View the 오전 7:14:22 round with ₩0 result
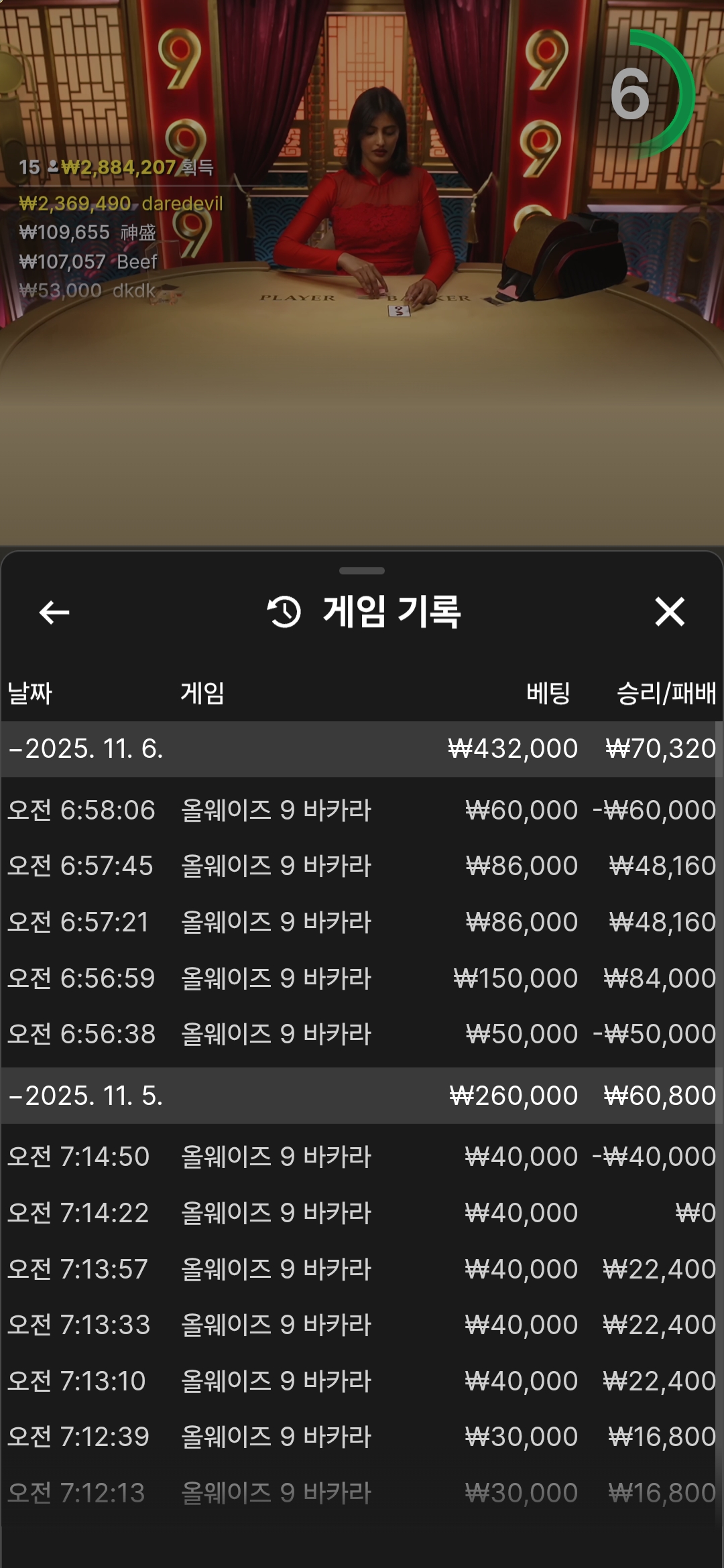 point(361,1213)
